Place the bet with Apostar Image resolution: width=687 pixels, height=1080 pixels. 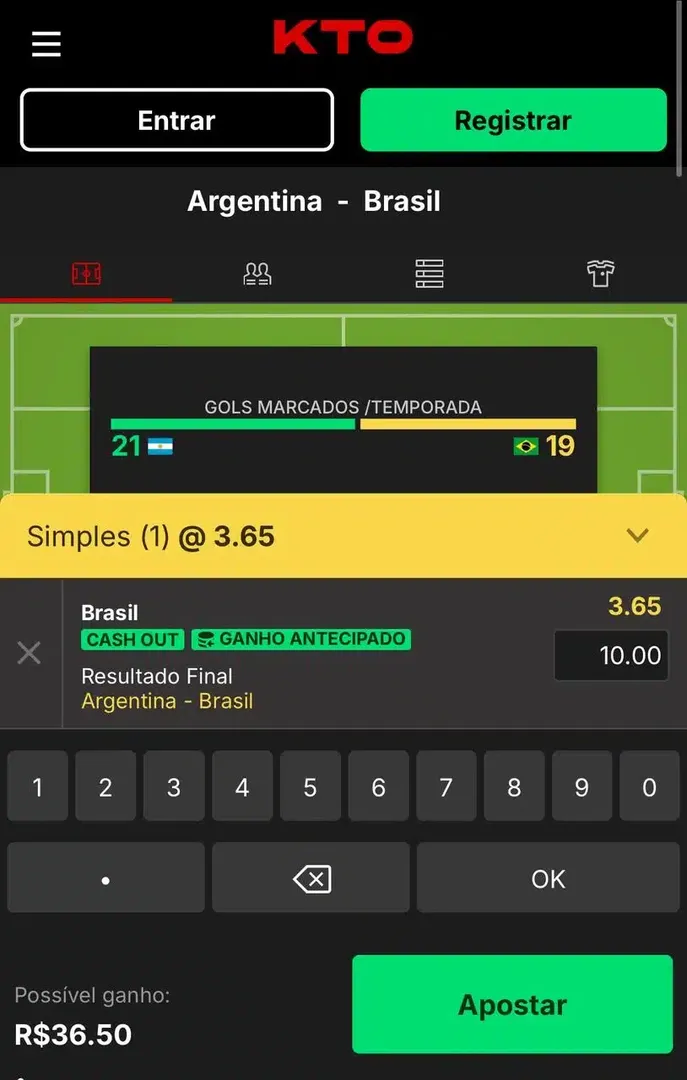pyautogui.click(x=512, y=1004)
